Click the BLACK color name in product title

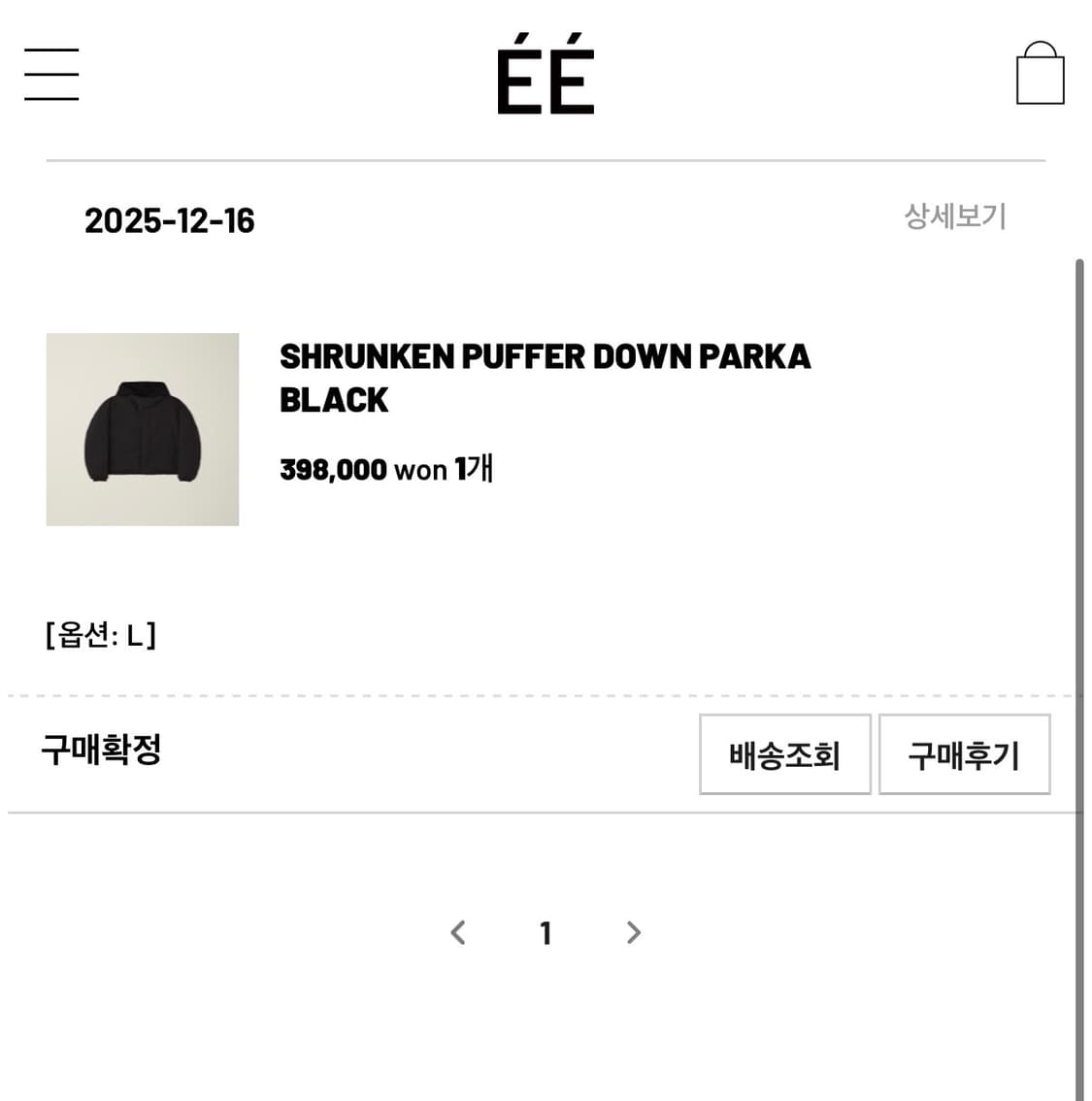coord(333,399)
